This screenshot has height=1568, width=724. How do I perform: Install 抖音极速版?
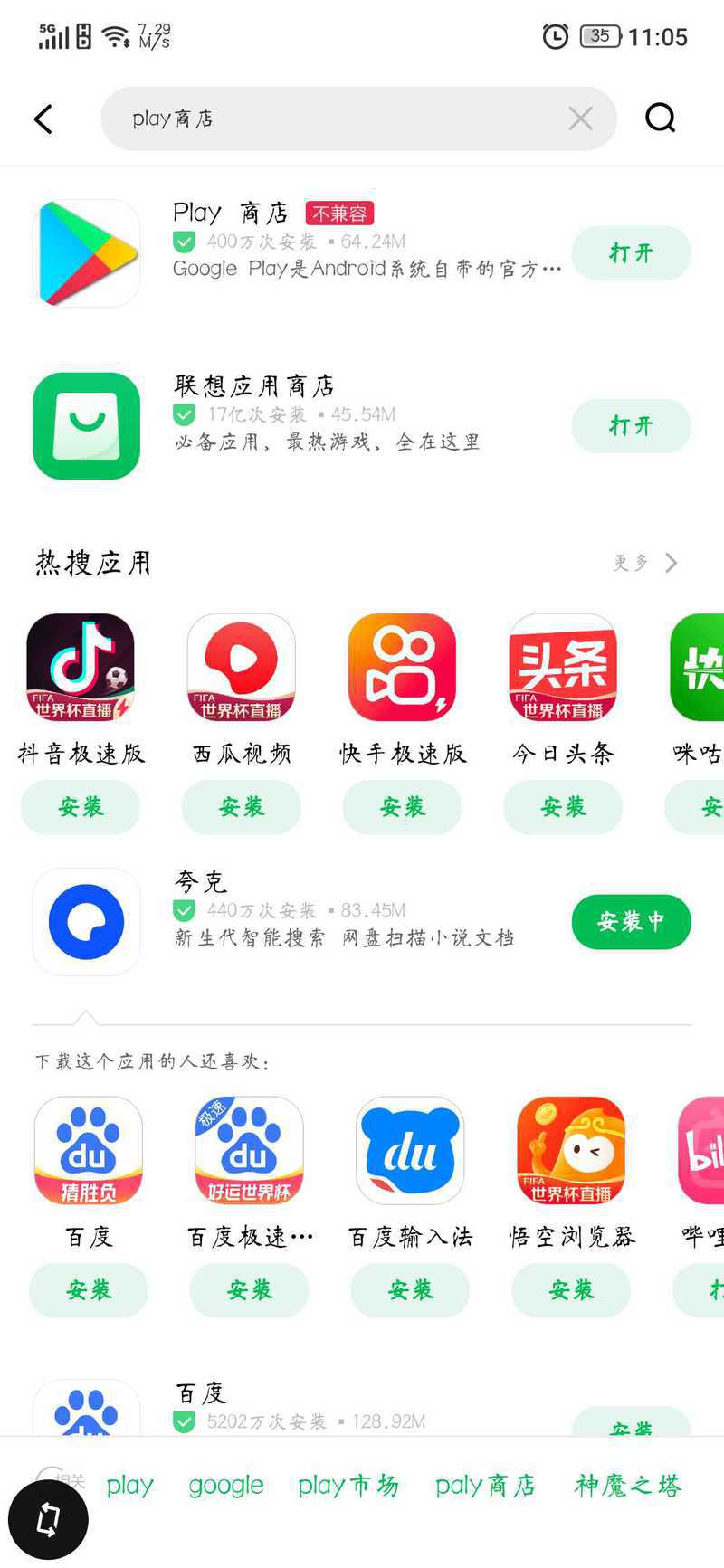(x=81, y=807)
